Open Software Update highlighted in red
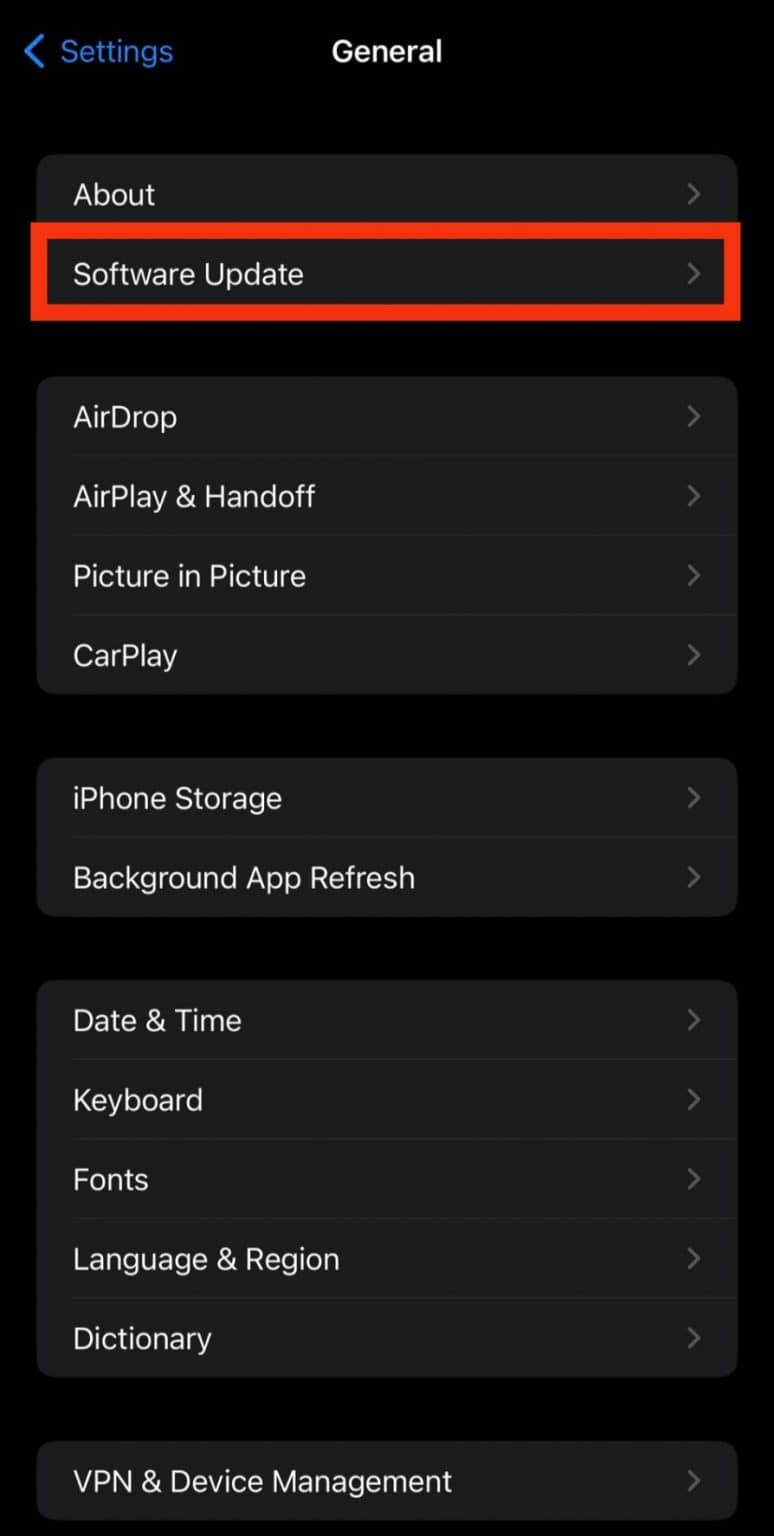Screen dimensions: 774x1536 [387, 274]
